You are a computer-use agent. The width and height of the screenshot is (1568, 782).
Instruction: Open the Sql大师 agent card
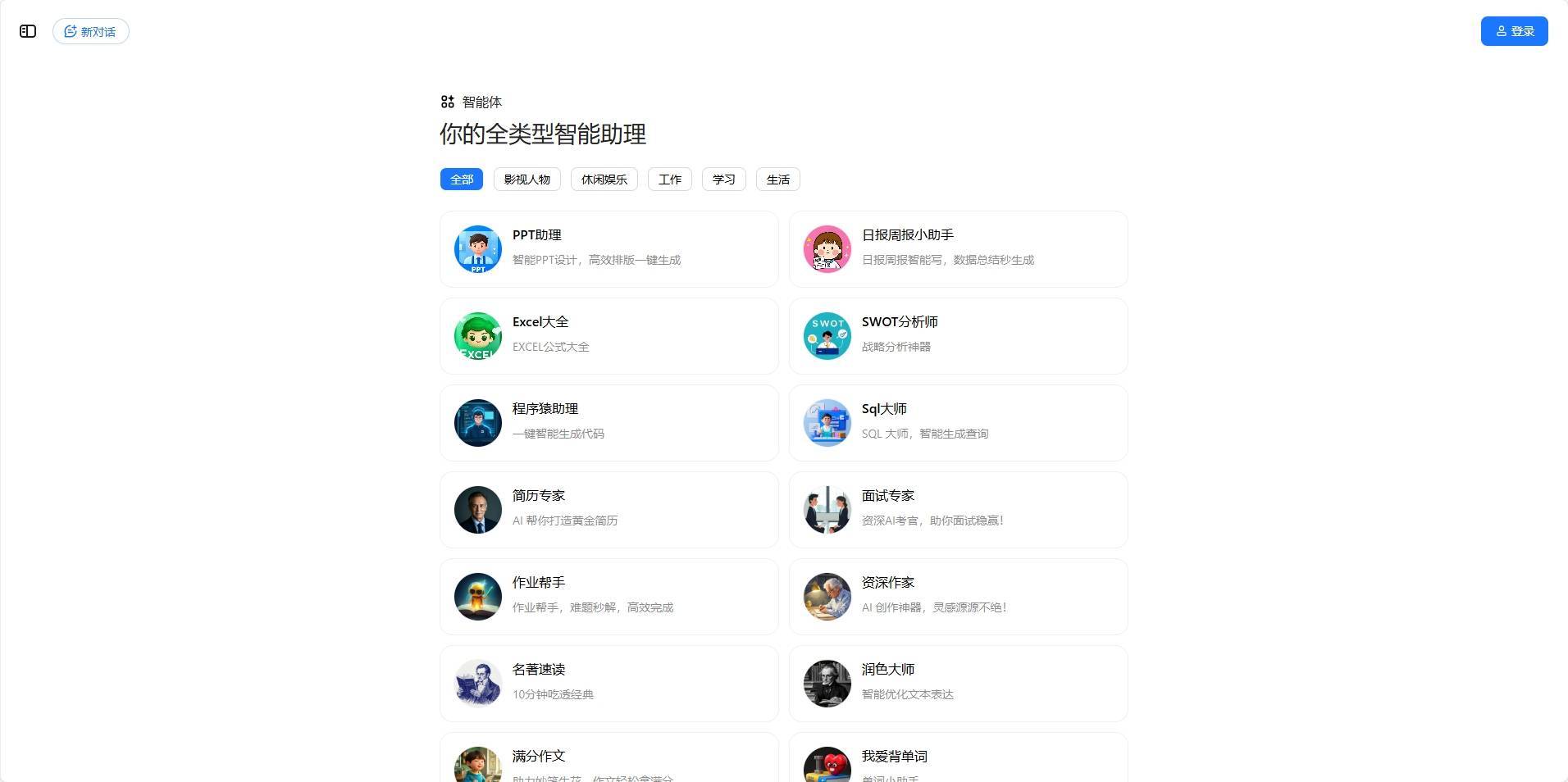click(x=959, y=423)
